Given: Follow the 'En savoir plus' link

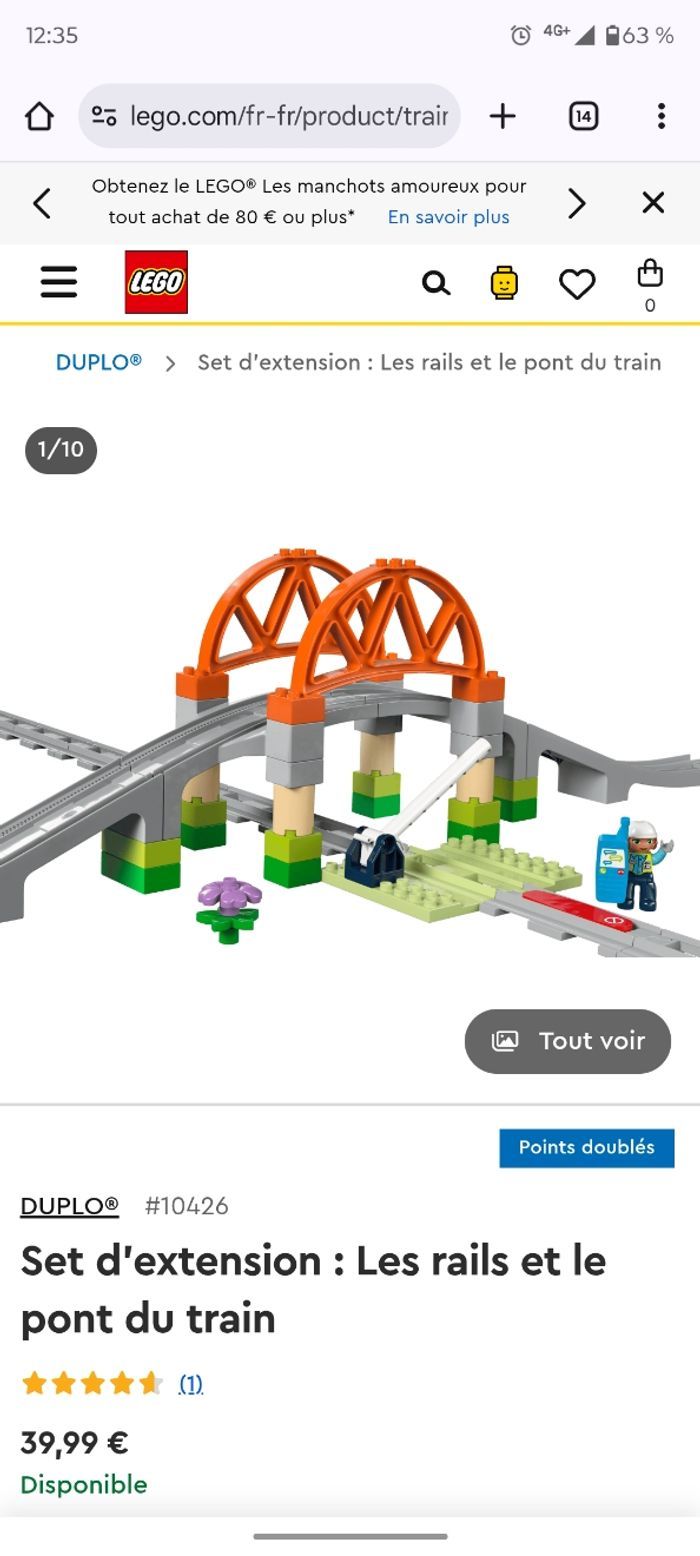Looking at the screenshot, I should [448, 217].
